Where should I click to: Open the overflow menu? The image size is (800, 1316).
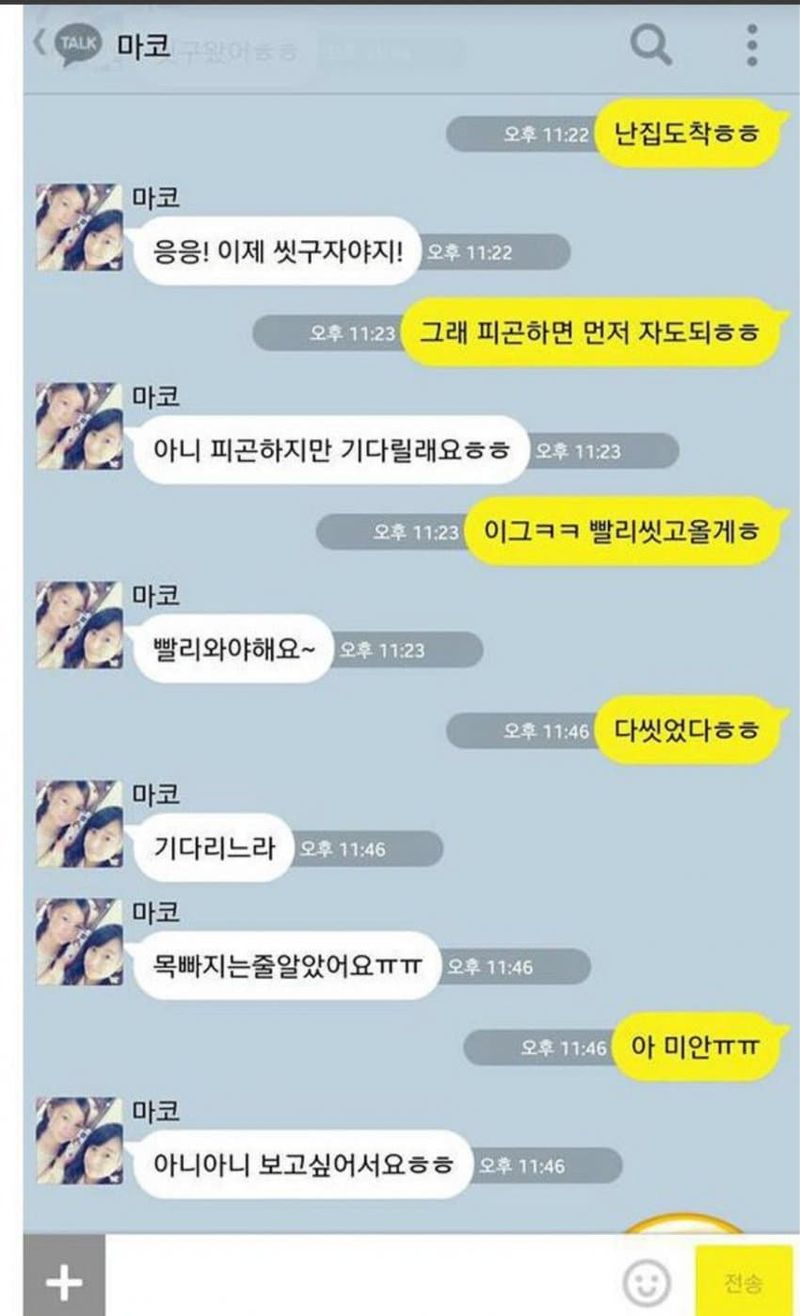pyautogui.click(x=752, y=45)
